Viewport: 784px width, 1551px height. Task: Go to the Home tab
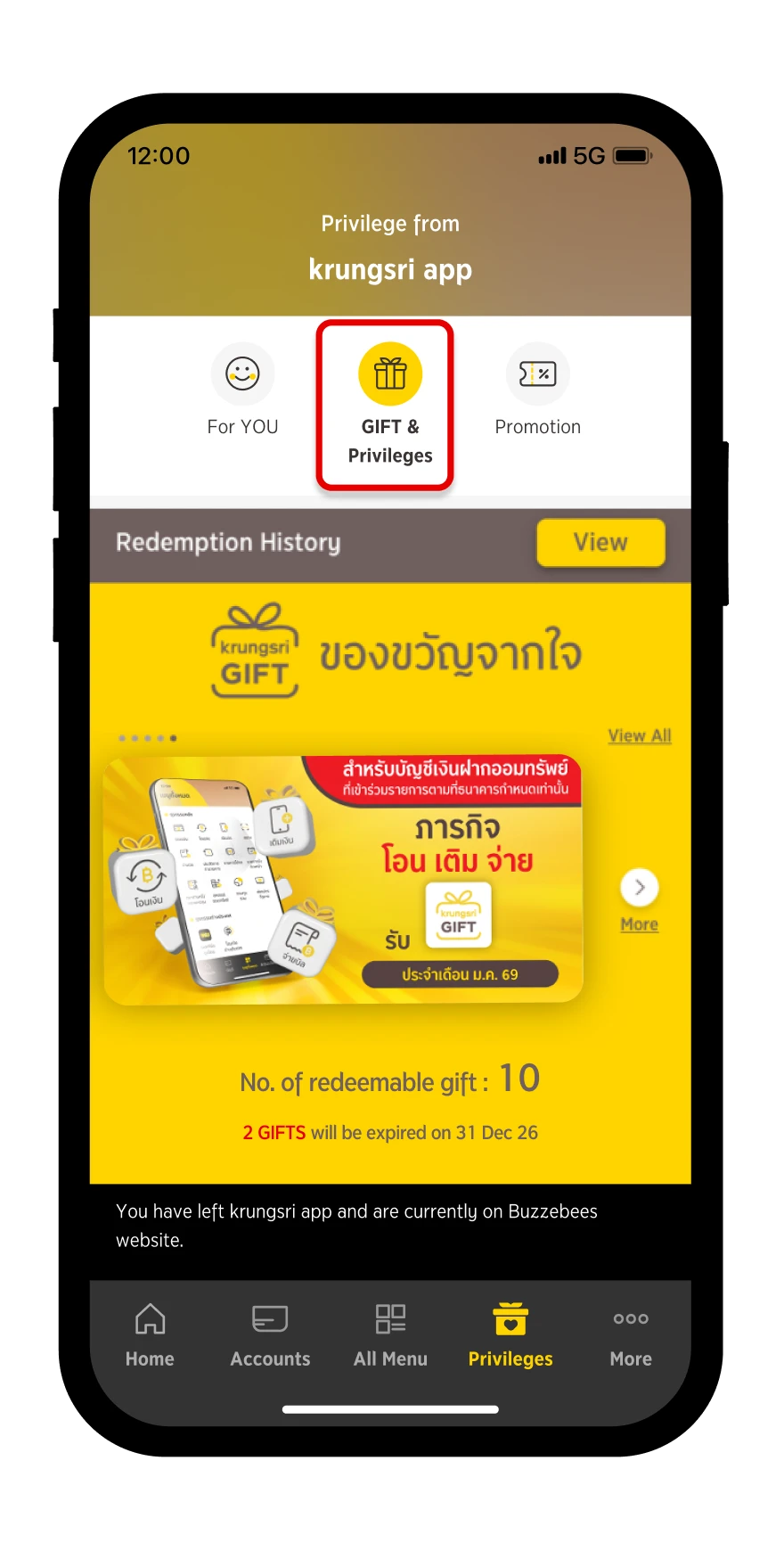point(150,1334)
